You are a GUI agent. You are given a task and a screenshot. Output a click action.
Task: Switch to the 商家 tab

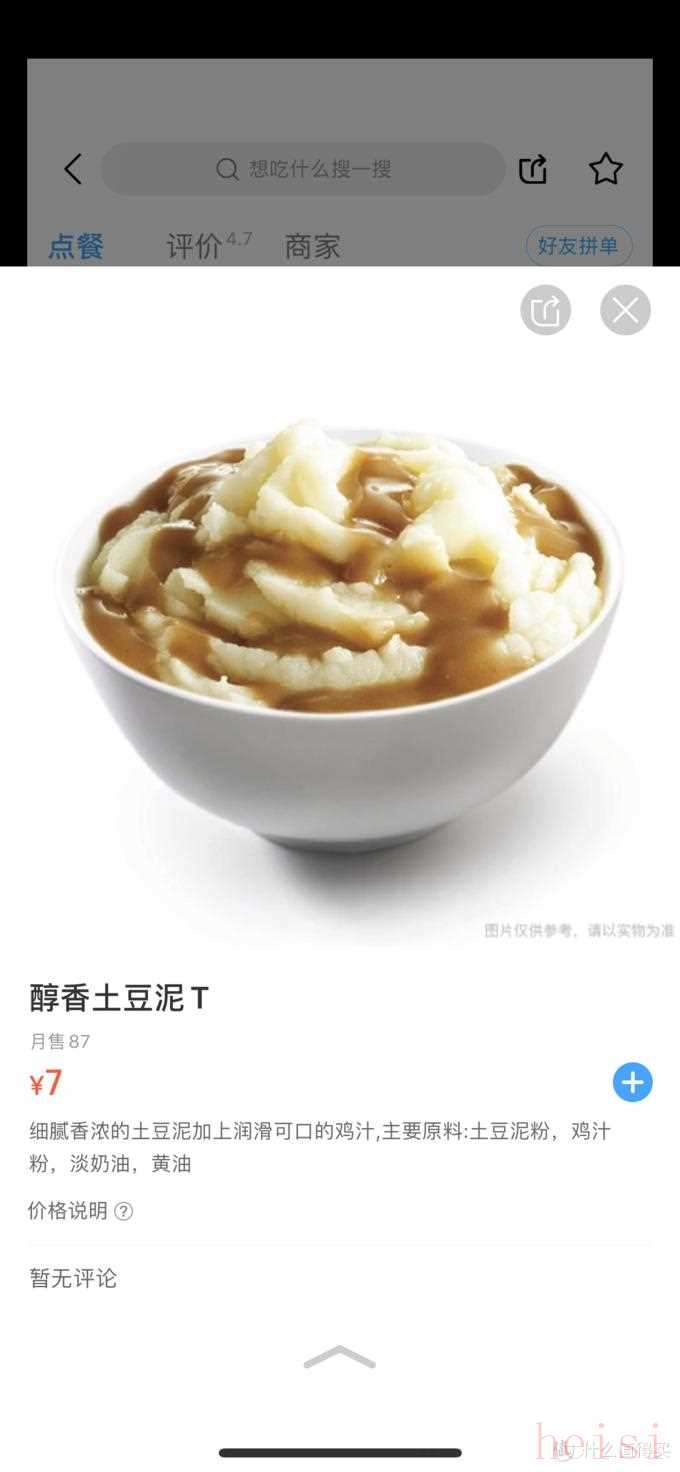[312, 246]
